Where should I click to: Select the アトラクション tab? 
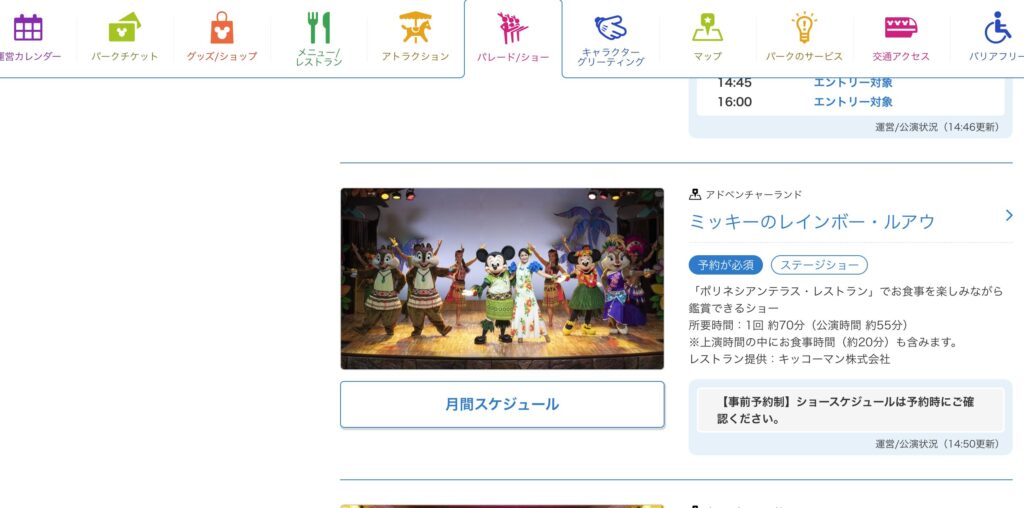pos(415,38)
